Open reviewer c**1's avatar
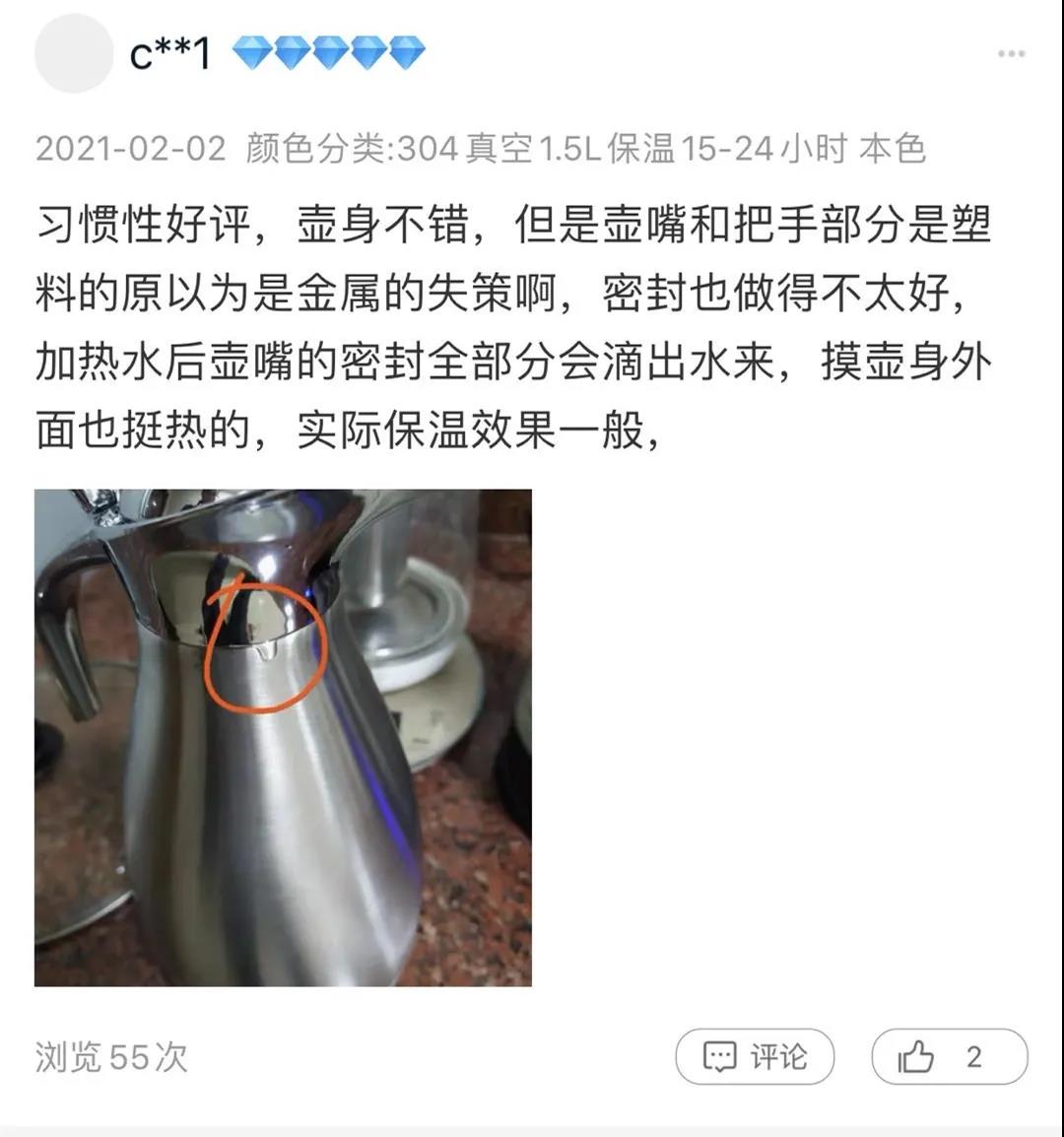This screenshot has height=1137, width=1064. (74, 53)
